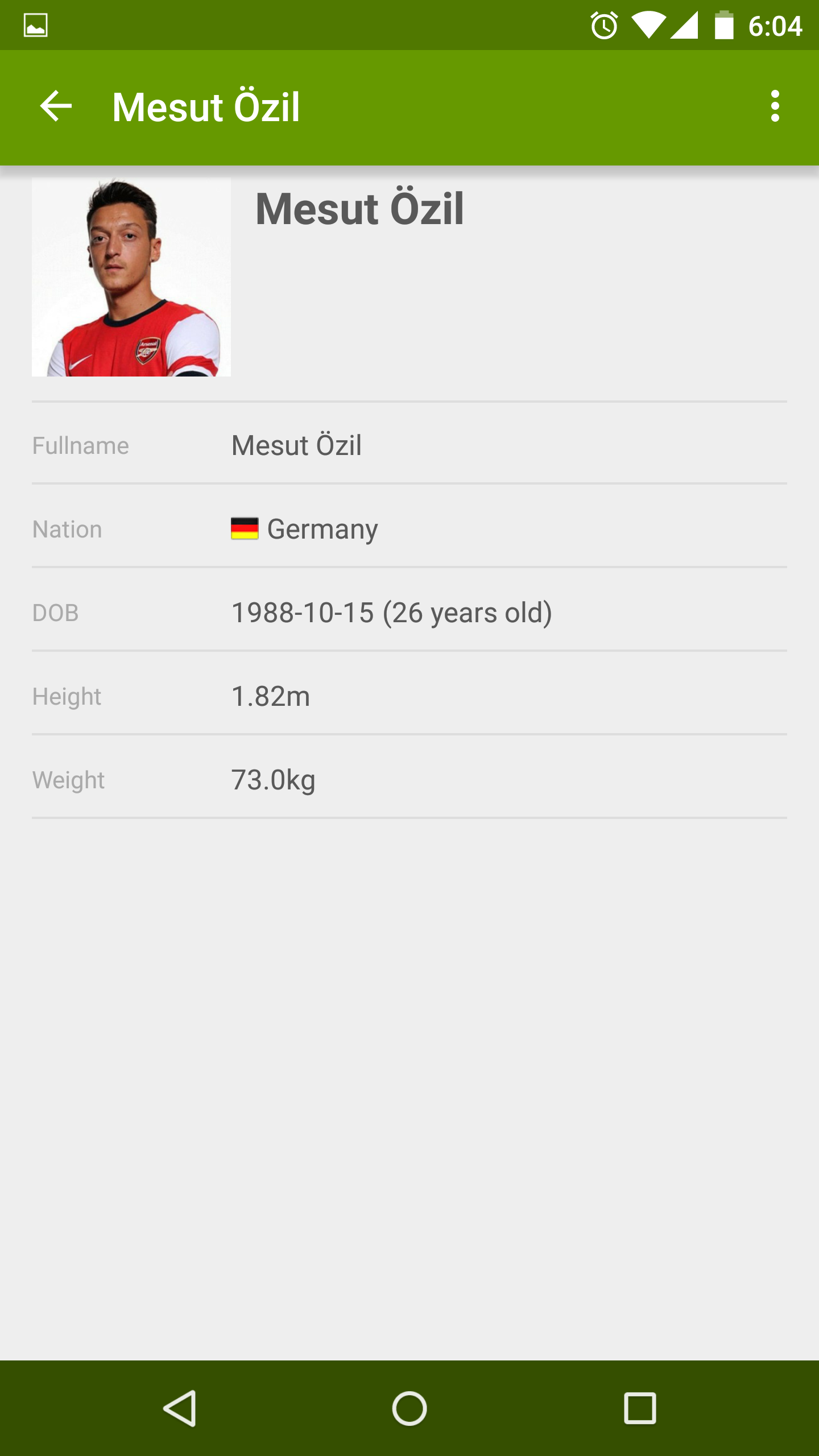Tap the back arrow in the toolbar

[x=55, y=106]
